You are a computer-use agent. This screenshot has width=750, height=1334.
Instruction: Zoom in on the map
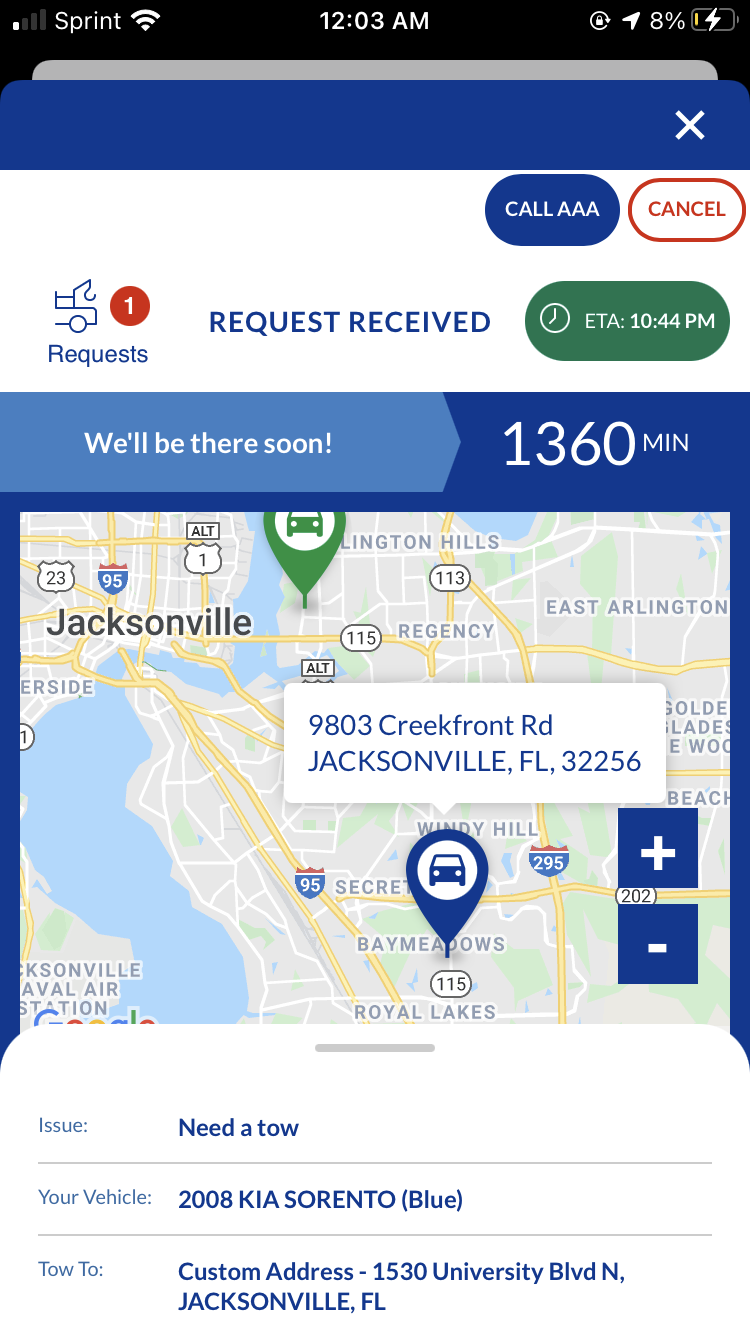coord(657,853)
